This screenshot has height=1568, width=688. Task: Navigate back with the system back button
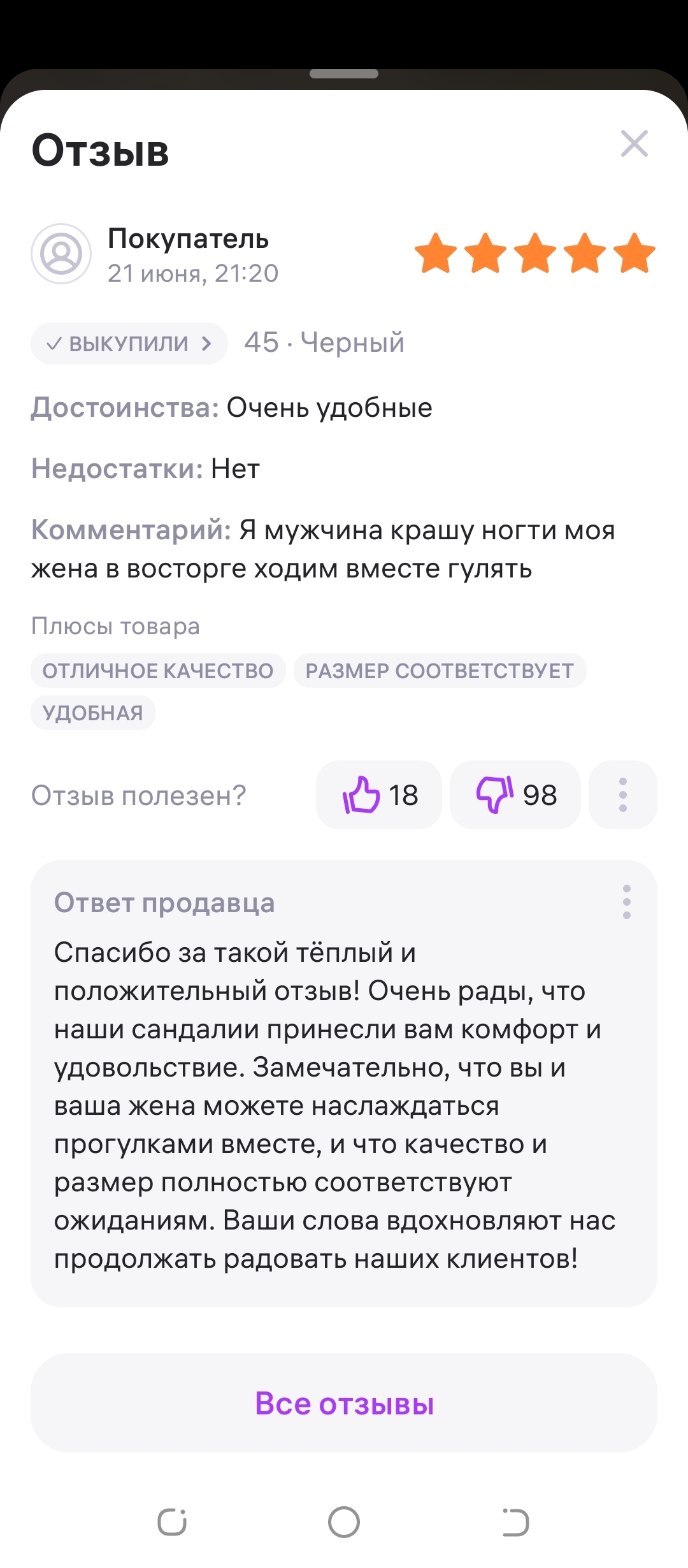click(x=515, y=1522)
